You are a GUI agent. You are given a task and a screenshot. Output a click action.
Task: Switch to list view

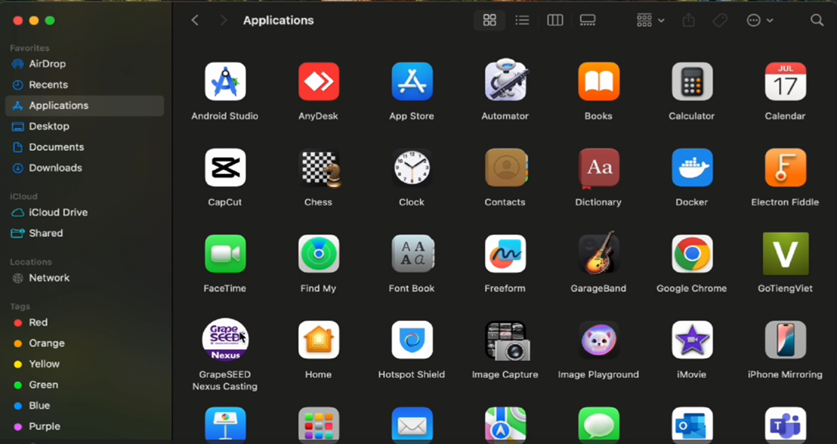(x=522, y=20)
